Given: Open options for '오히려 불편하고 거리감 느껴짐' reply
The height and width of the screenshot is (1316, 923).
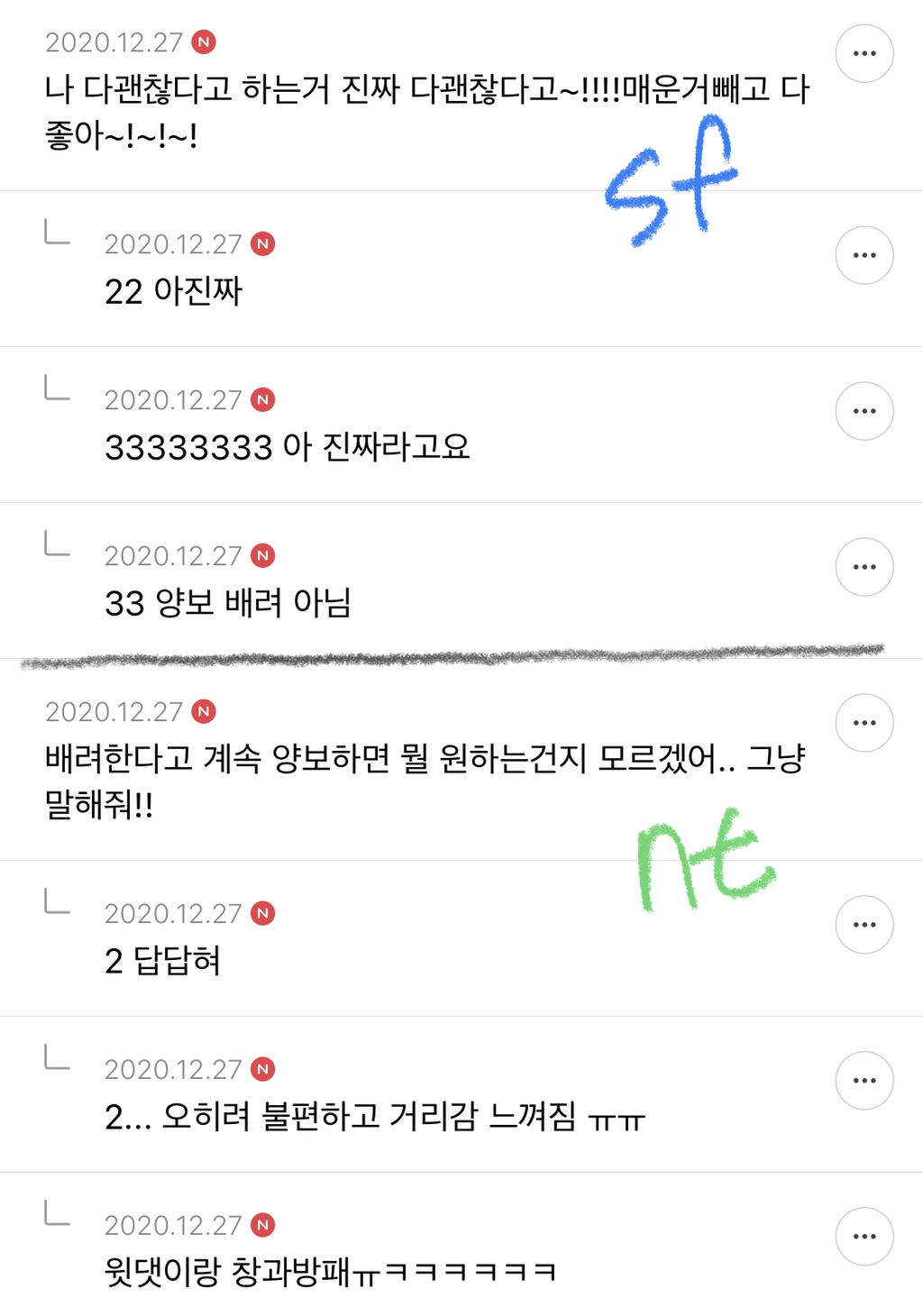Looking at the screenshot, I should click(x=864, y=1081).
